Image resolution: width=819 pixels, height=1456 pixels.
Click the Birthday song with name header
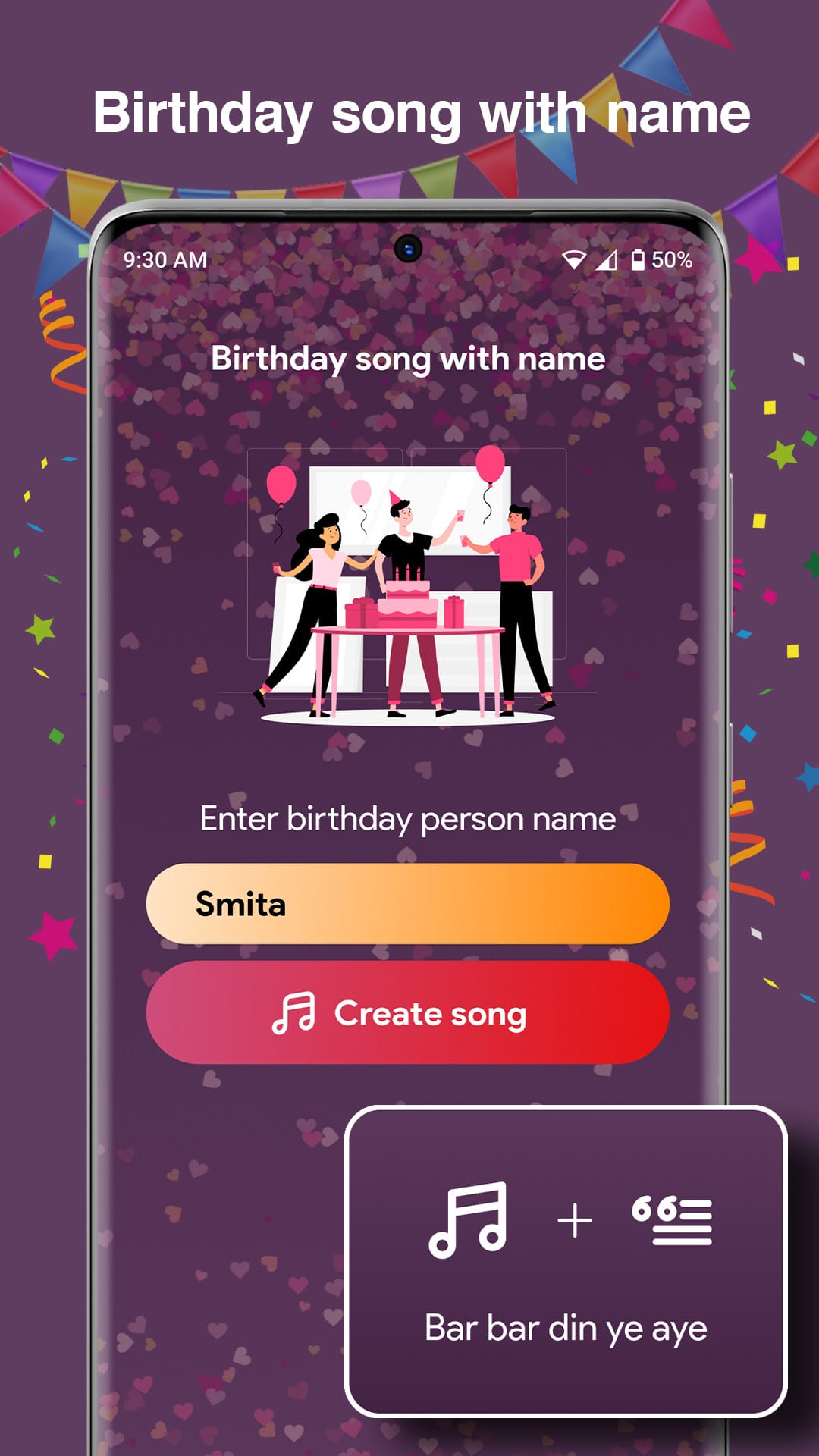(409, 359)
